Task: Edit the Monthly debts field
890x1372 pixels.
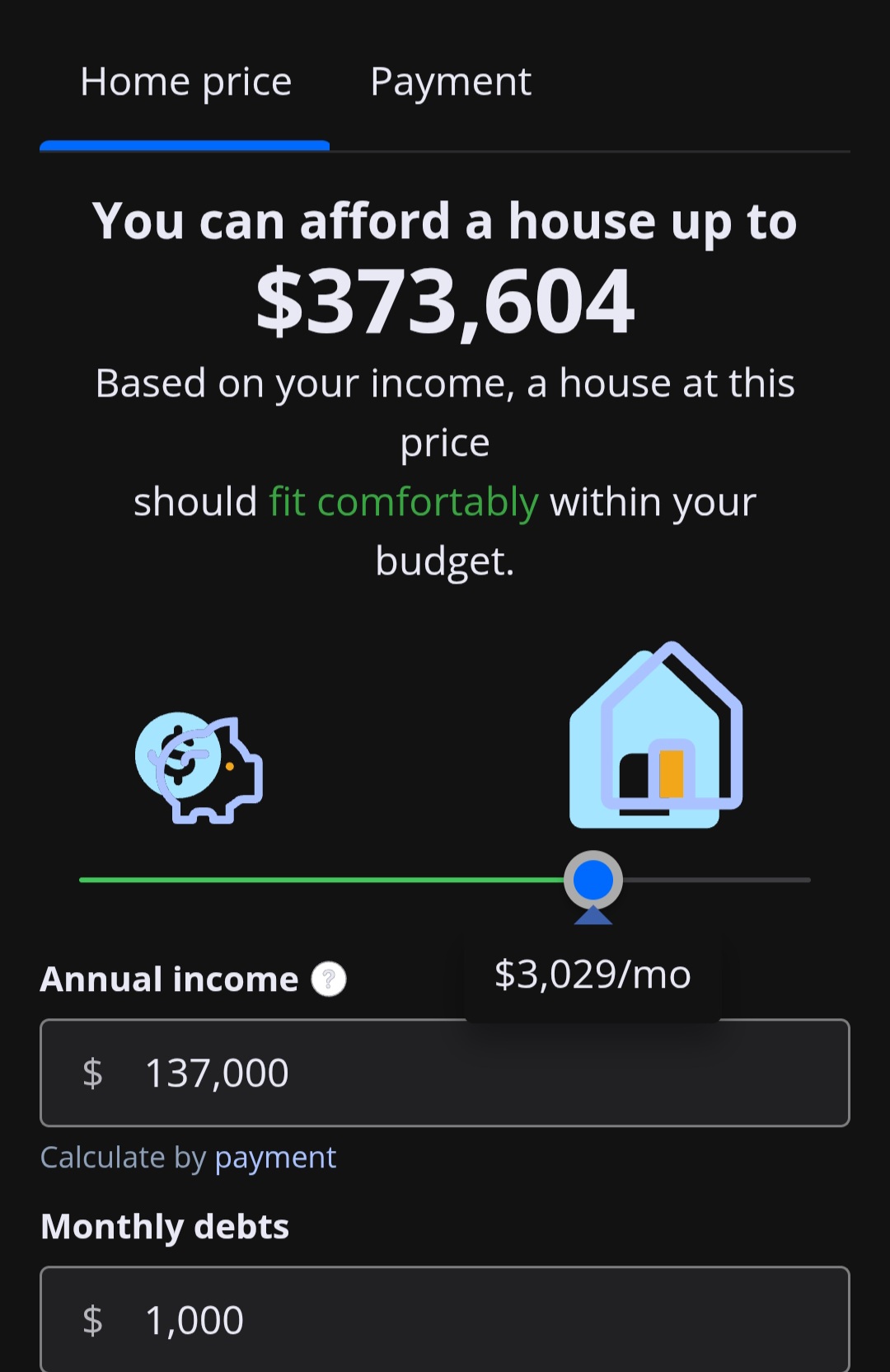Action: [x=445, y=1319]
